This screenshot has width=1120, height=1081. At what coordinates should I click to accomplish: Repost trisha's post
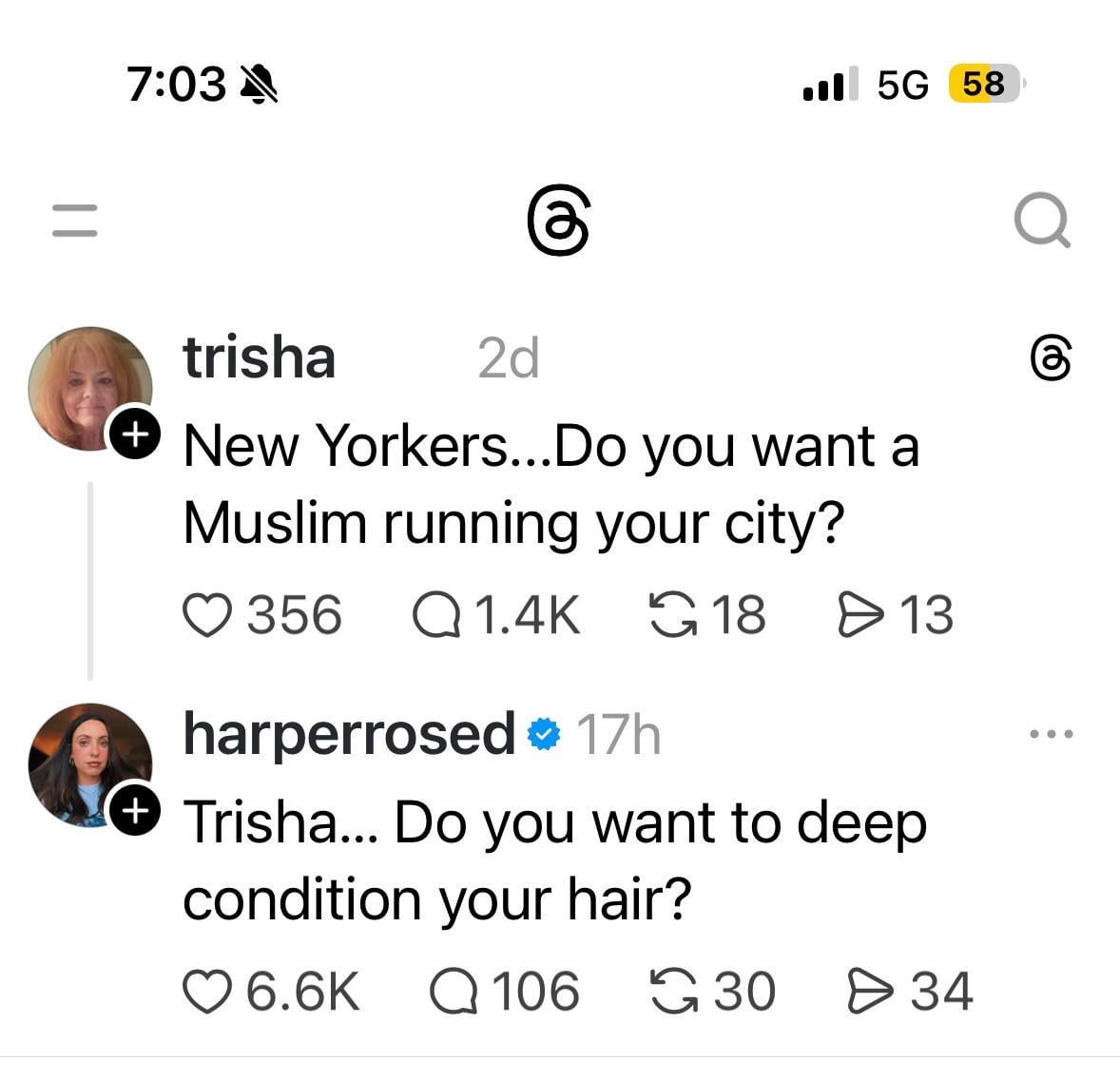(672, 614)
